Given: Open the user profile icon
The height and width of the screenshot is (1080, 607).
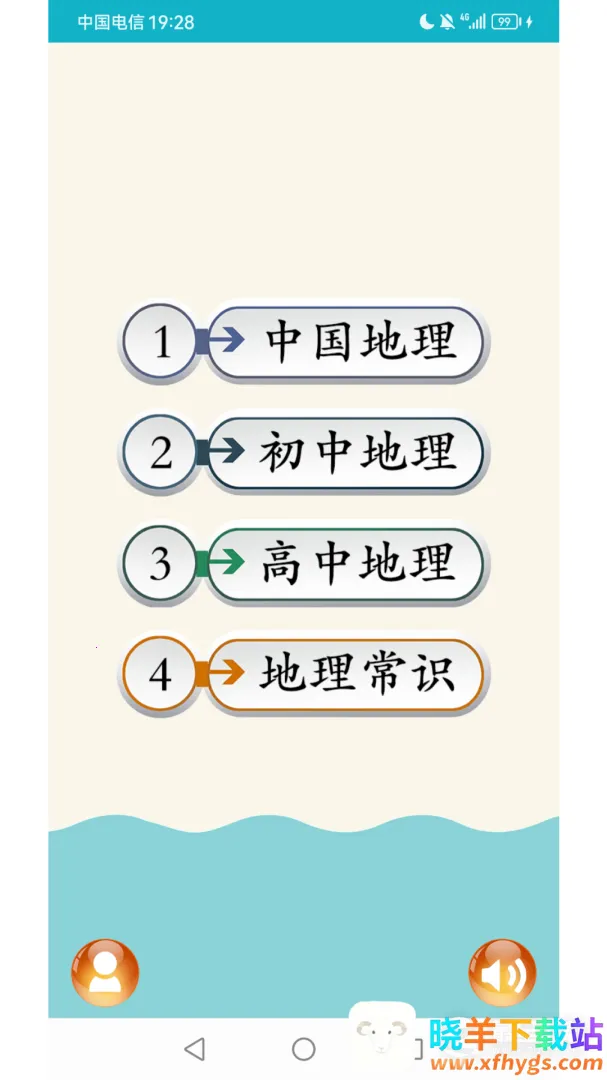Looking at the screenshot, I should click(x=104, y=972).
